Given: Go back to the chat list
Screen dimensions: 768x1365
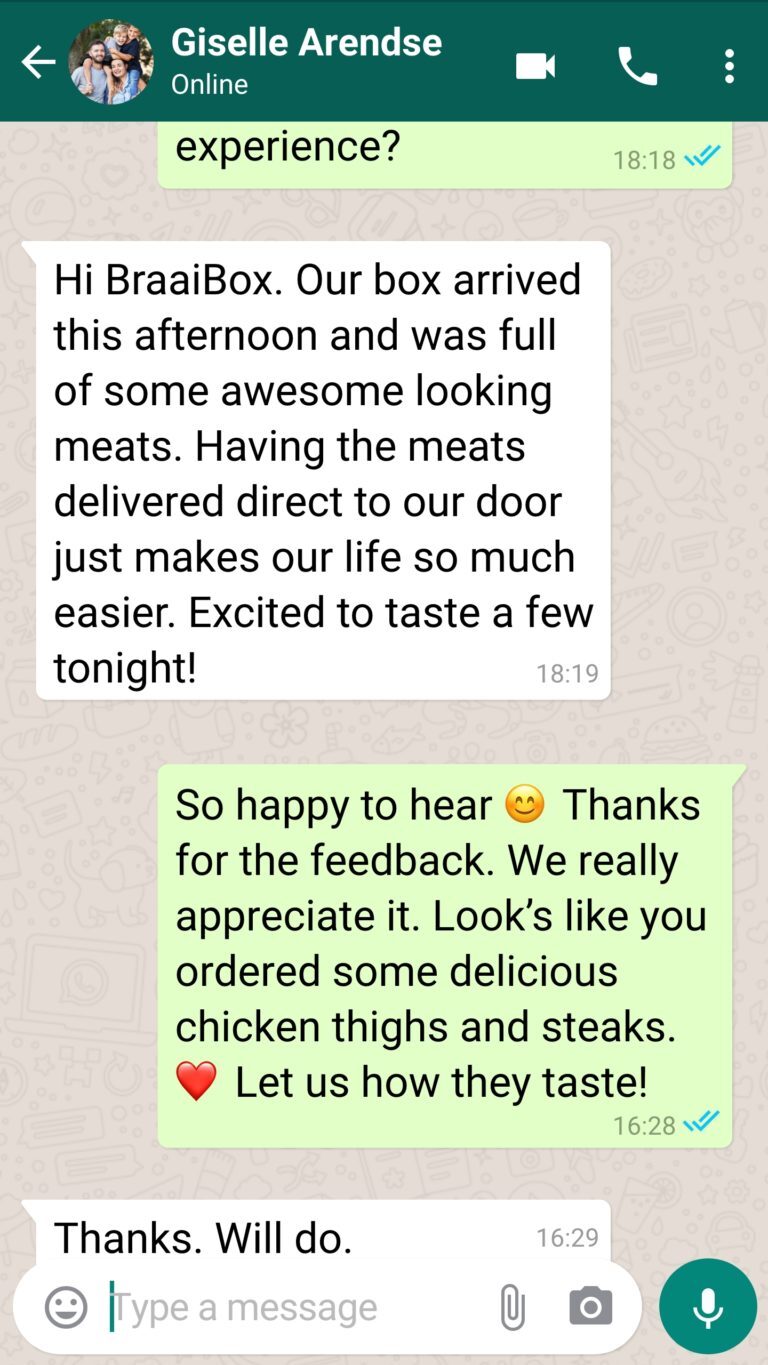Looking at the screenshot, I should (38, 63).
